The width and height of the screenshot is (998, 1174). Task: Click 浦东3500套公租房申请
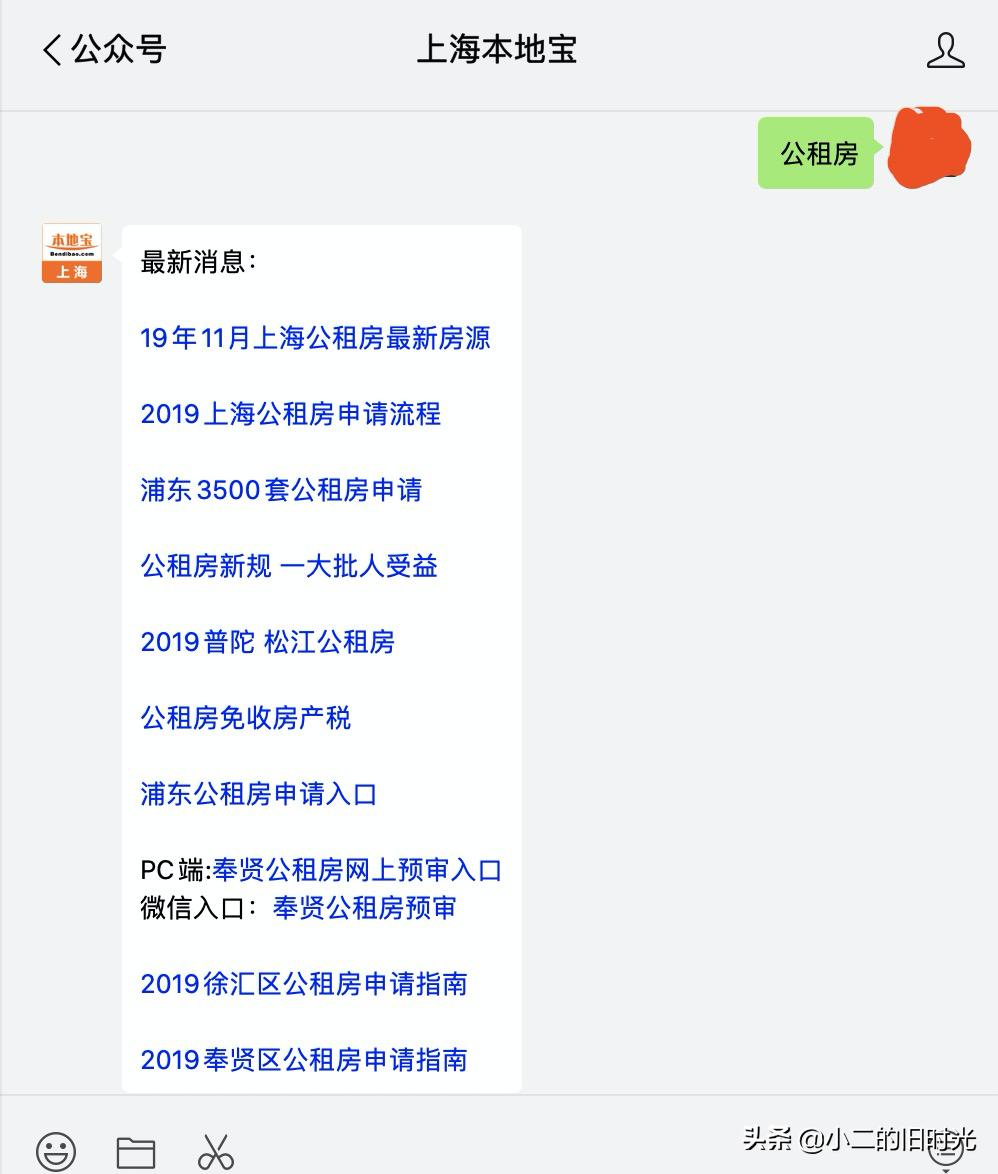281,491
